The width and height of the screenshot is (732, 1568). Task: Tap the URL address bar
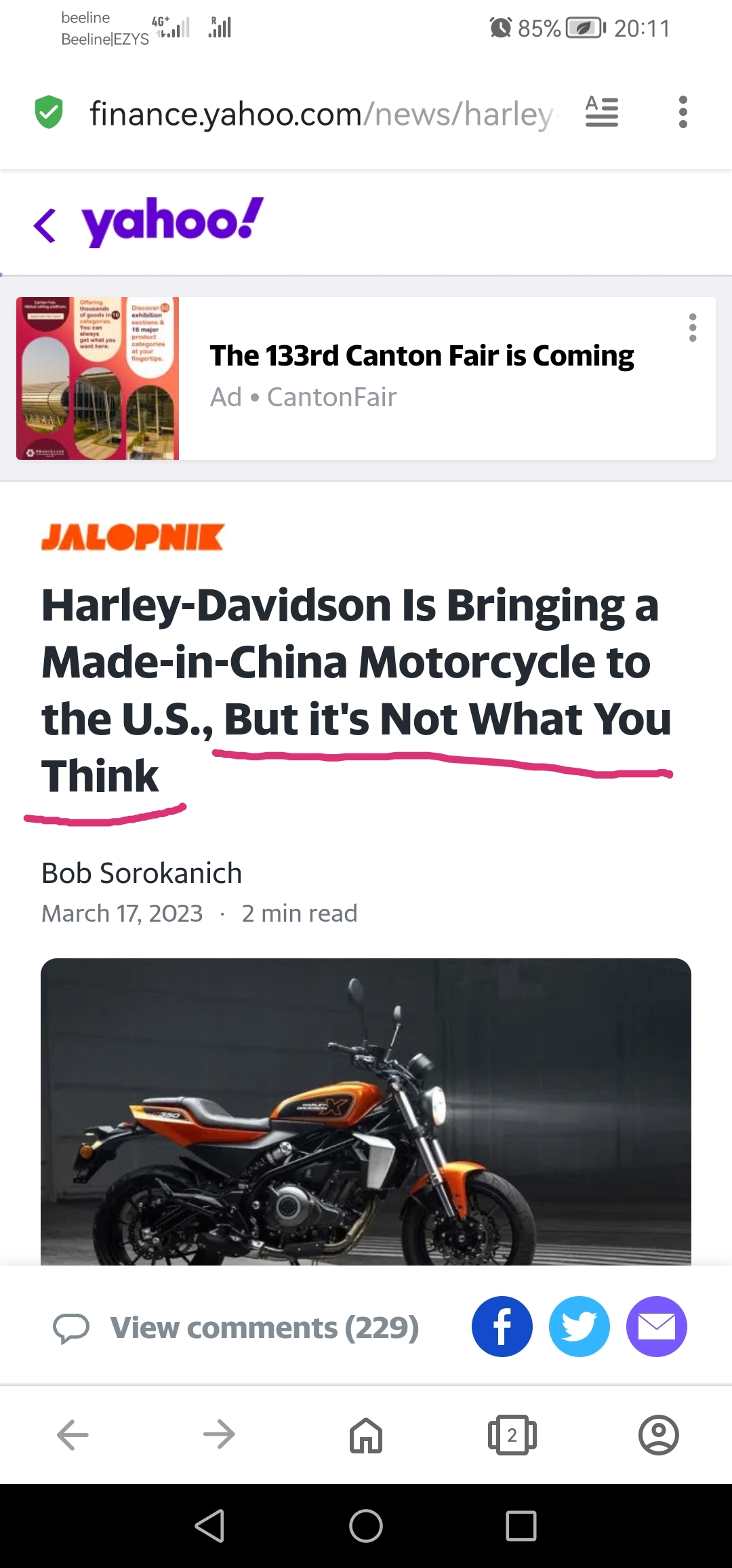[323, 113]
